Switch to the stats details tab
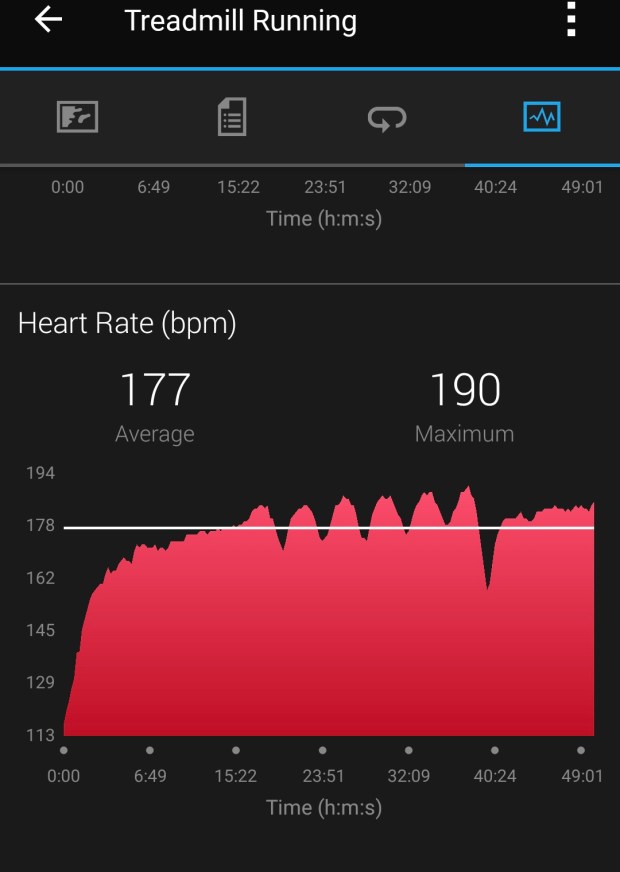The image size is (620, 872). coord(232,118)
